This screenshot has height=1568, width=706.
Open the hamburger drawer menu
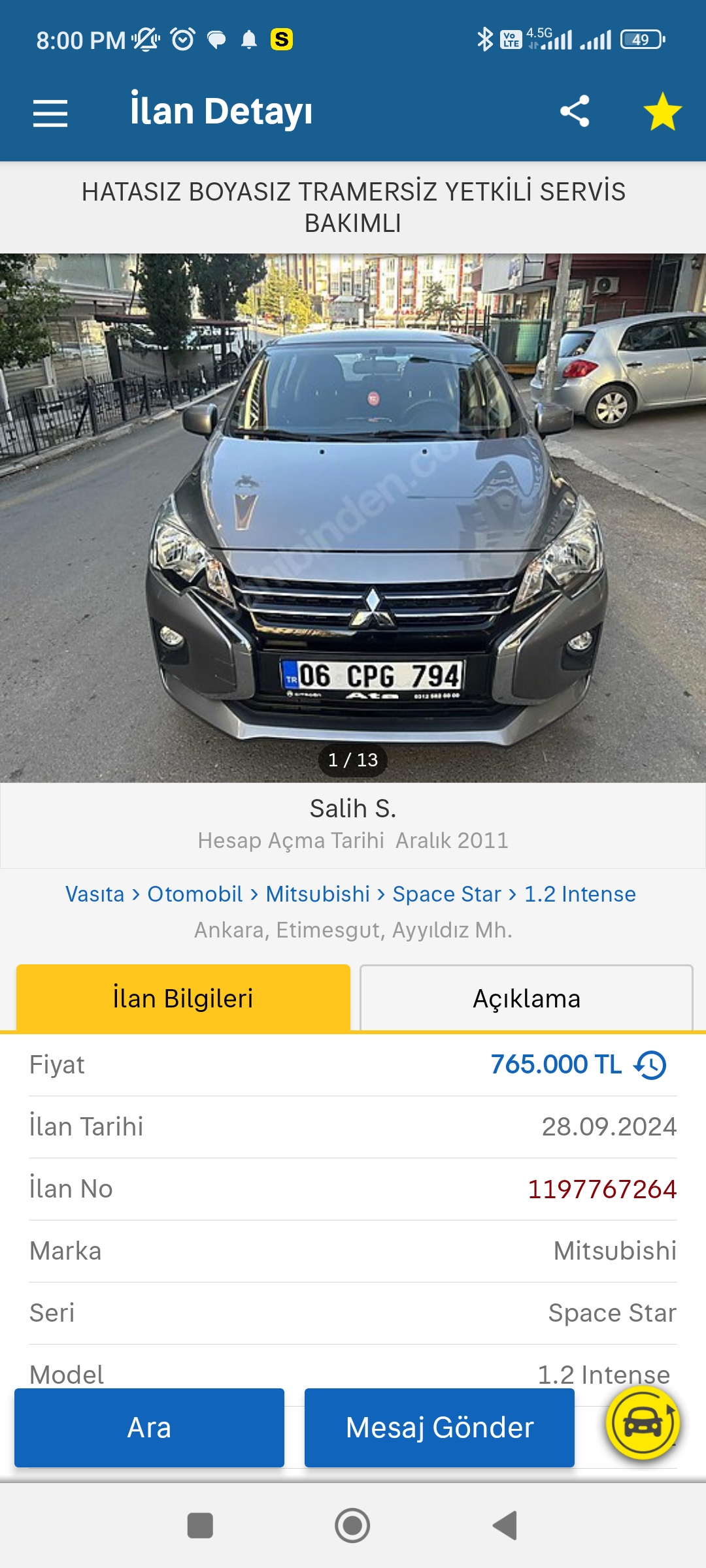click(x=50, y=112)
